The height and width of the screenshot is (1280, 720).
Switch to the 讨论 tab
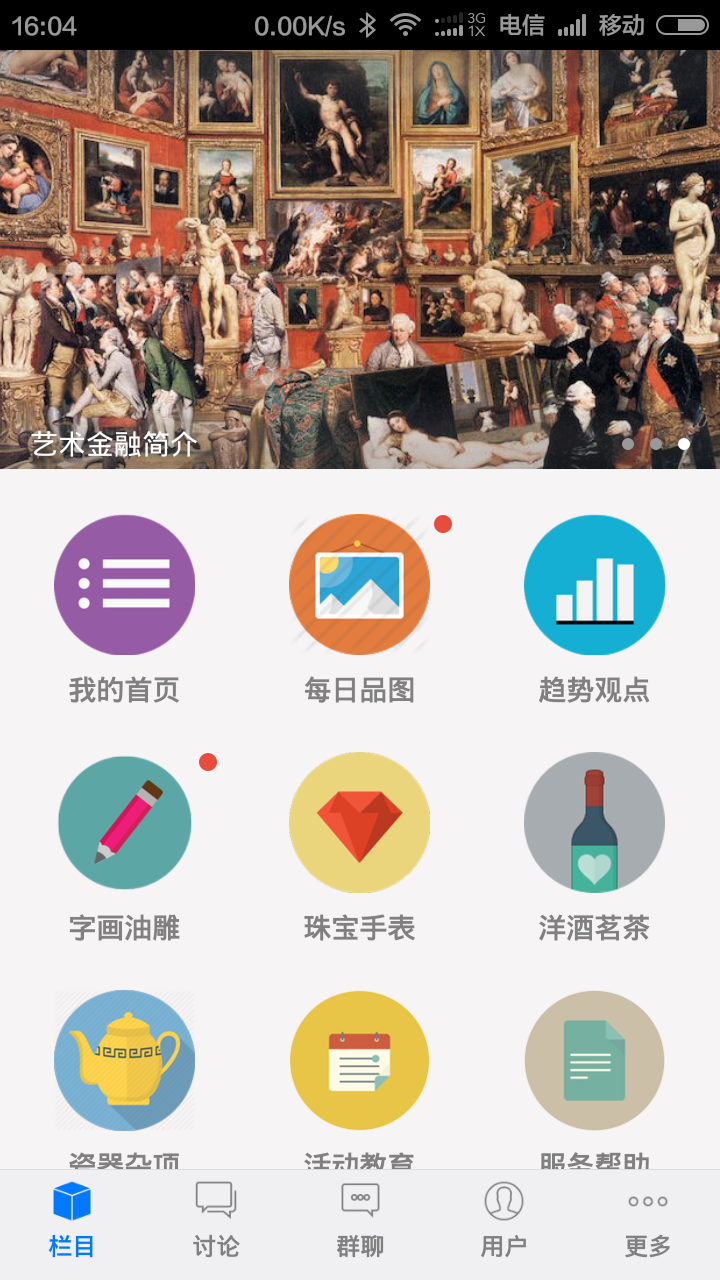click(216, 1220)
